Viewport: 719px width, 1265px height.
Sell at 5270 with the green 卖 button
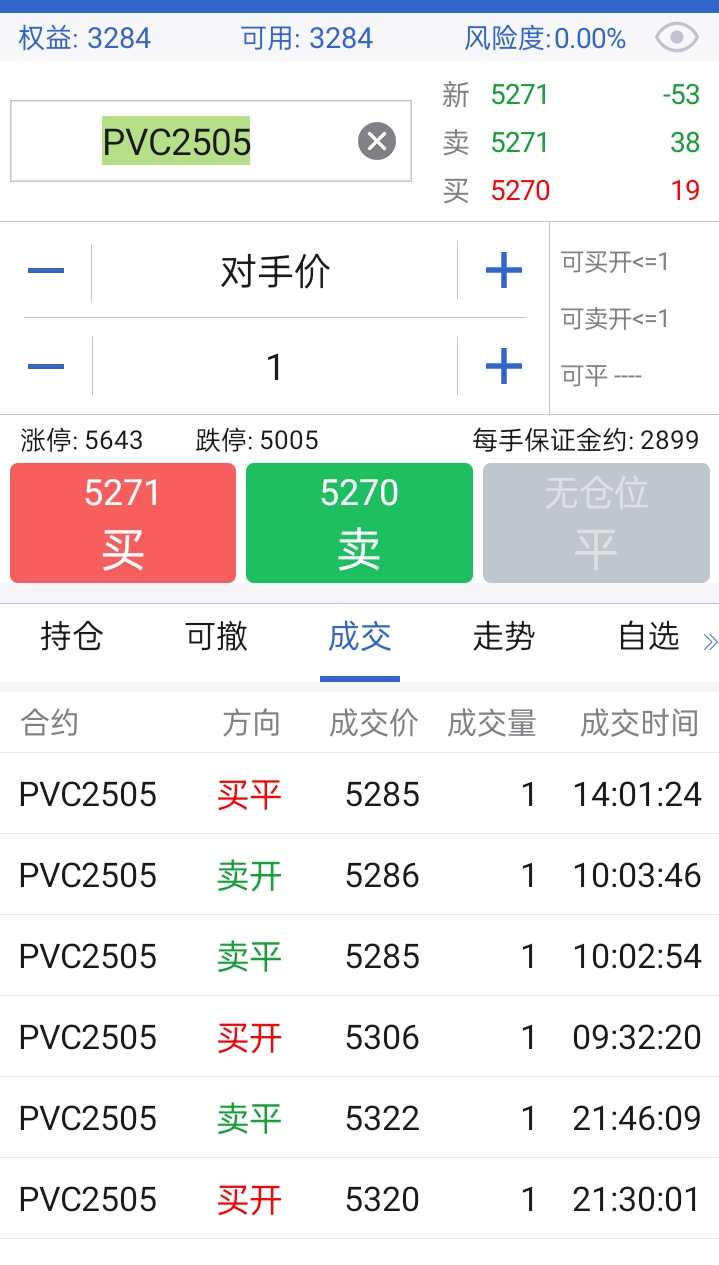(x=359, y=522)
